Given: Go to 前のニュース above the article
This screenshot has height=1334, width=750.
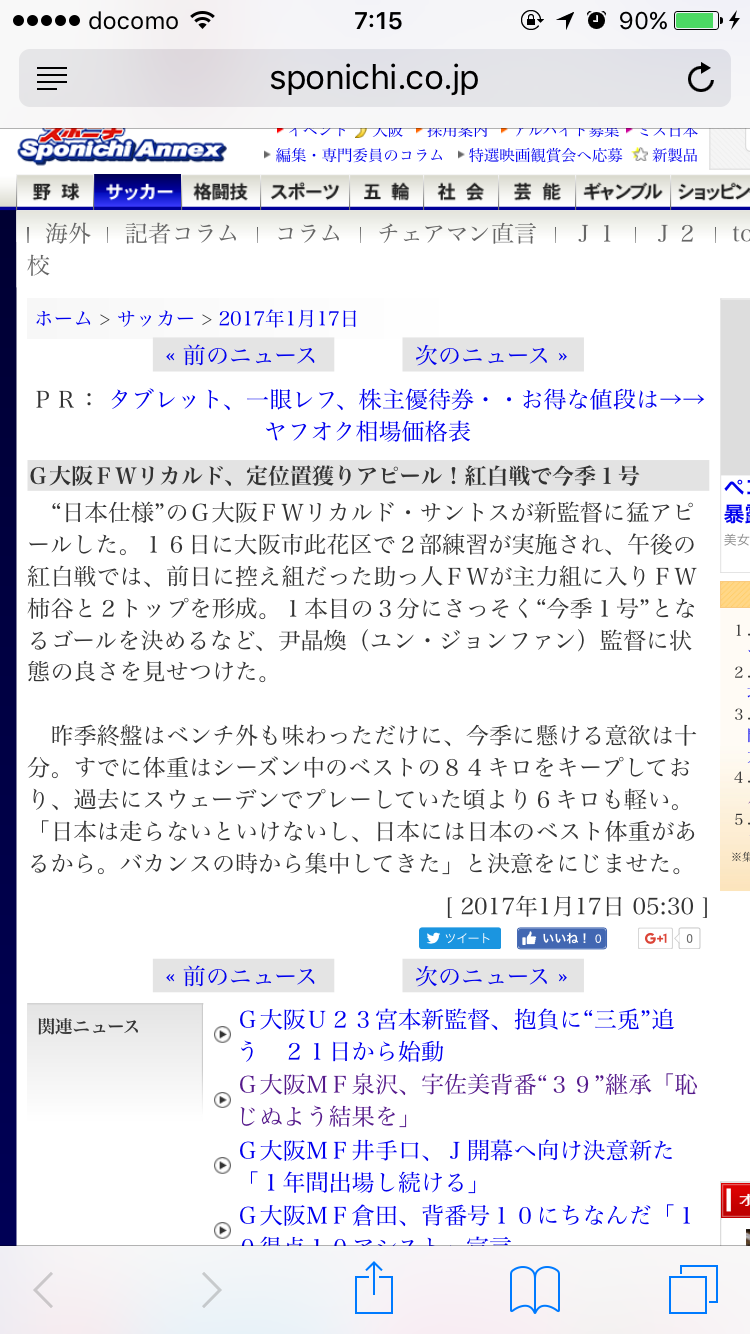Looking at the screenshot, I should (x=242, y=355).
